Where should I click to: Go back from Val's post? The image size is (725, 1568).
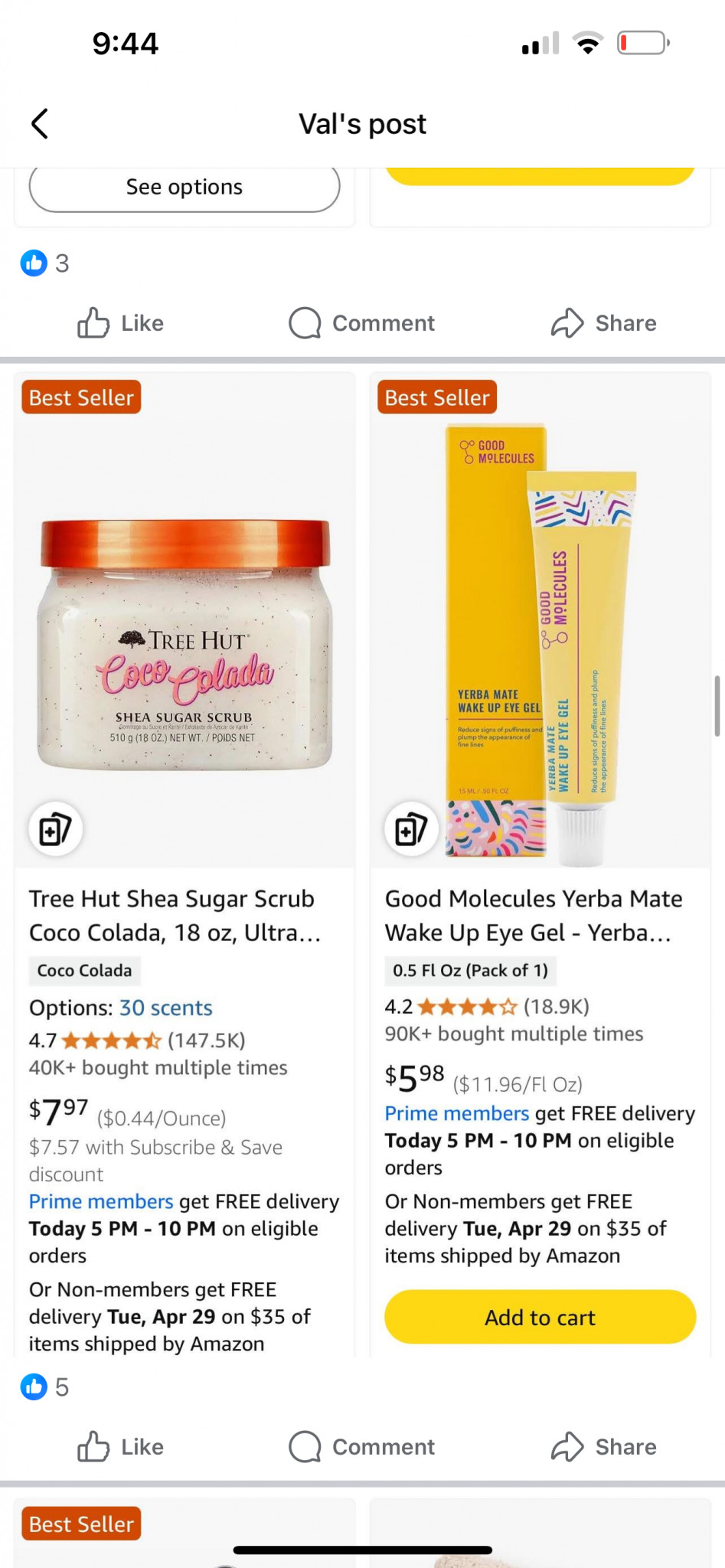click(x=40, y=123)
